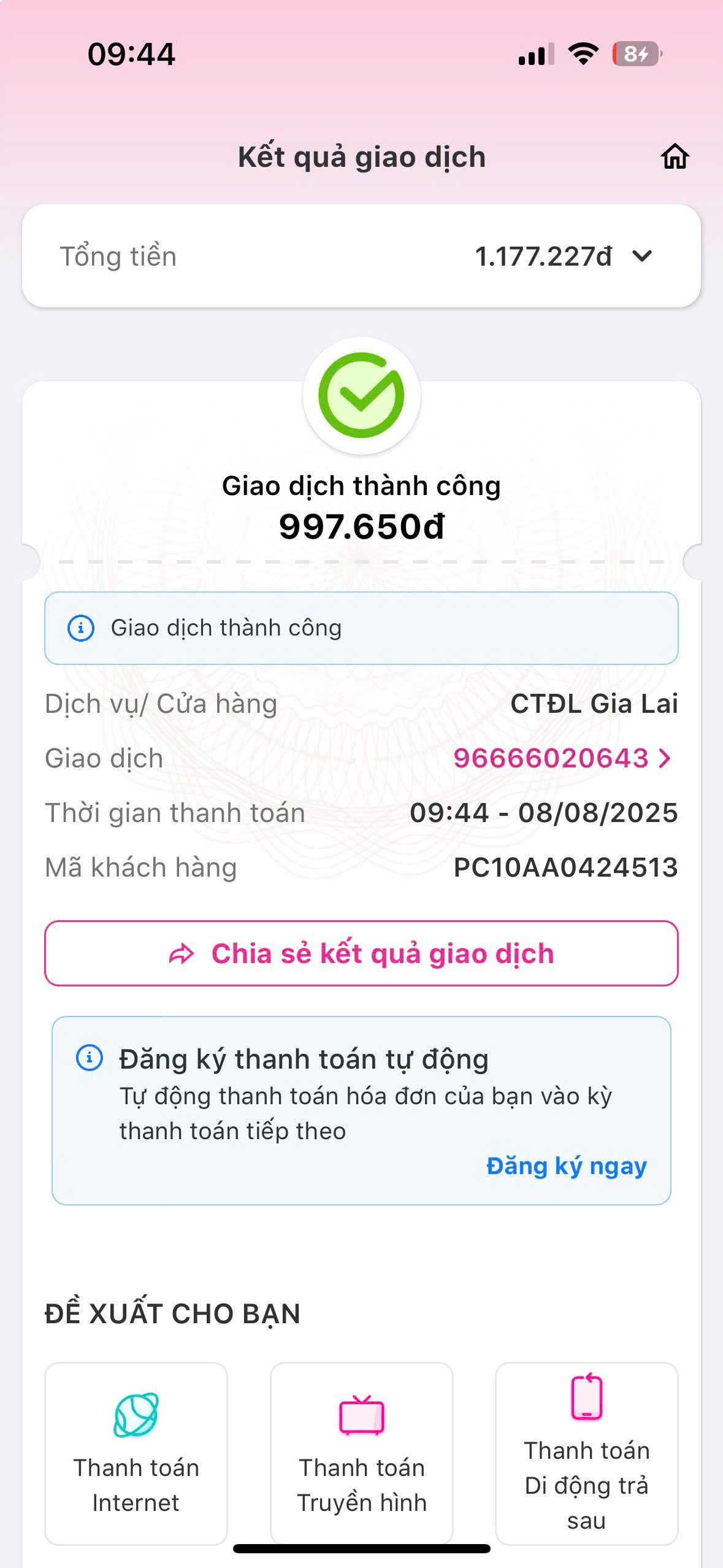Go to home via the house icon
723x1568 pixels.
point(675,156)
